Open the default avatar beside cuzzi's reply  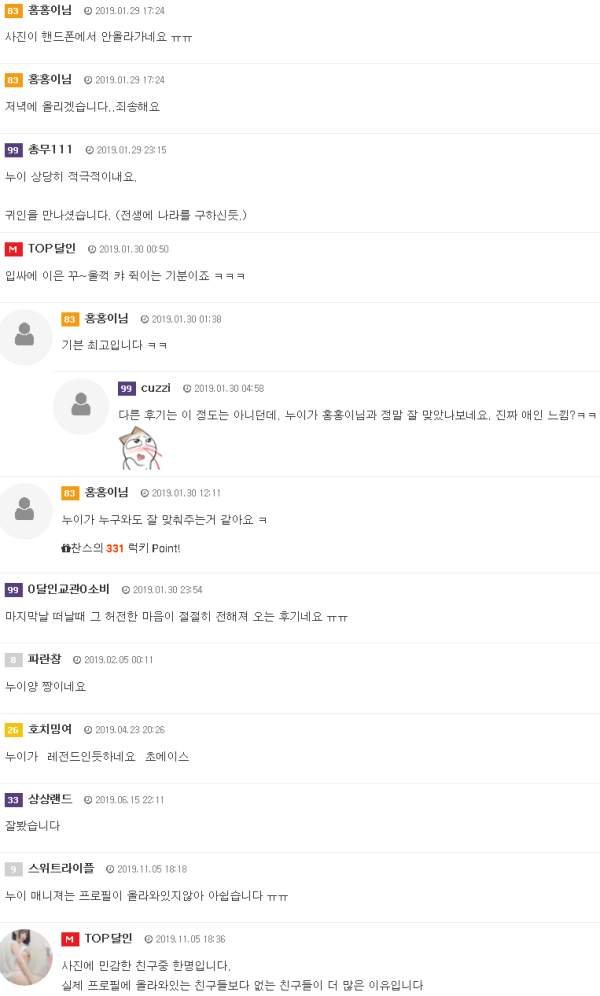coord(81,405)
